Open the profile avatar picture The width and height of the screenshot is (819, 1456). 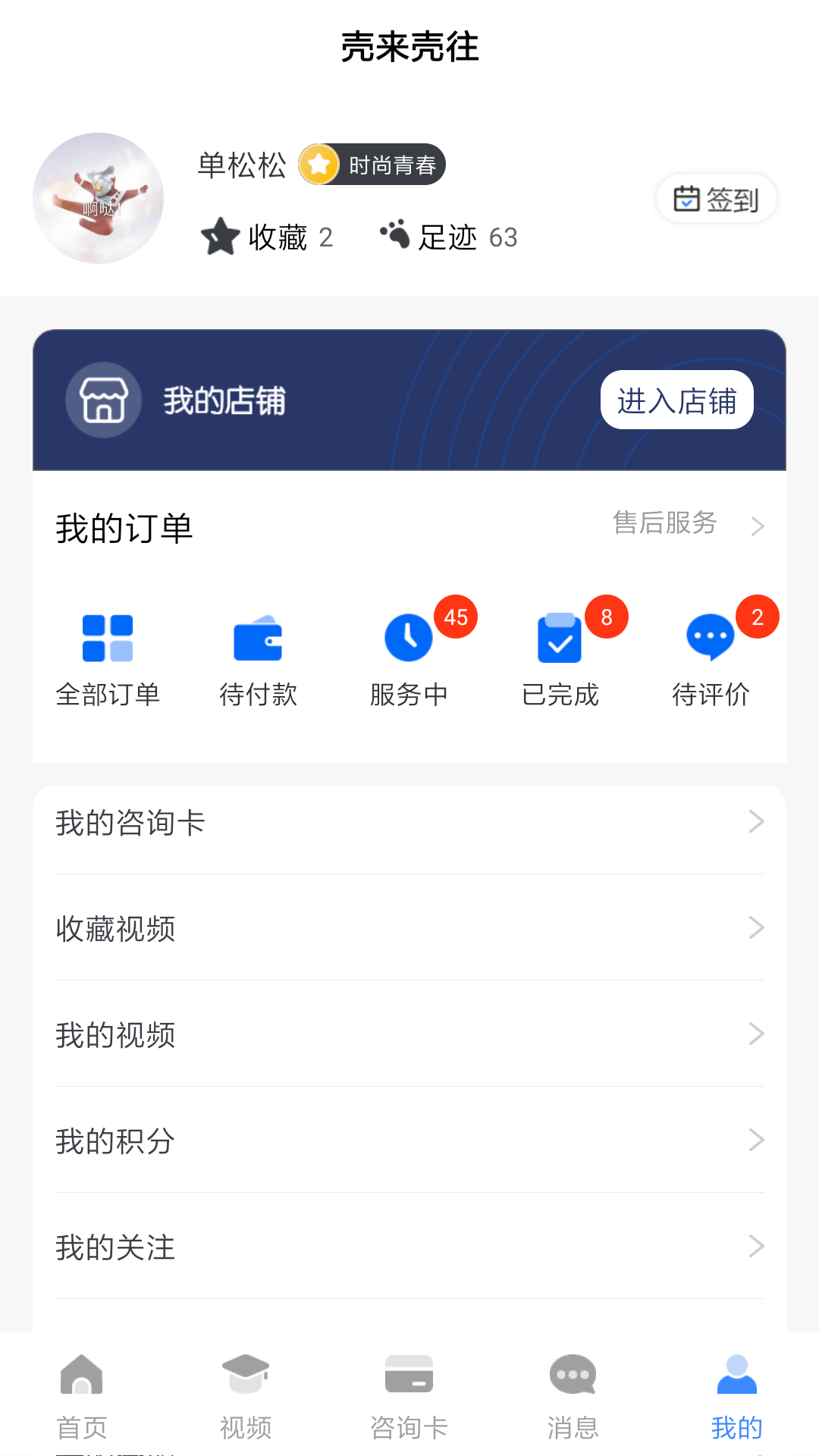tap(99, 199)
